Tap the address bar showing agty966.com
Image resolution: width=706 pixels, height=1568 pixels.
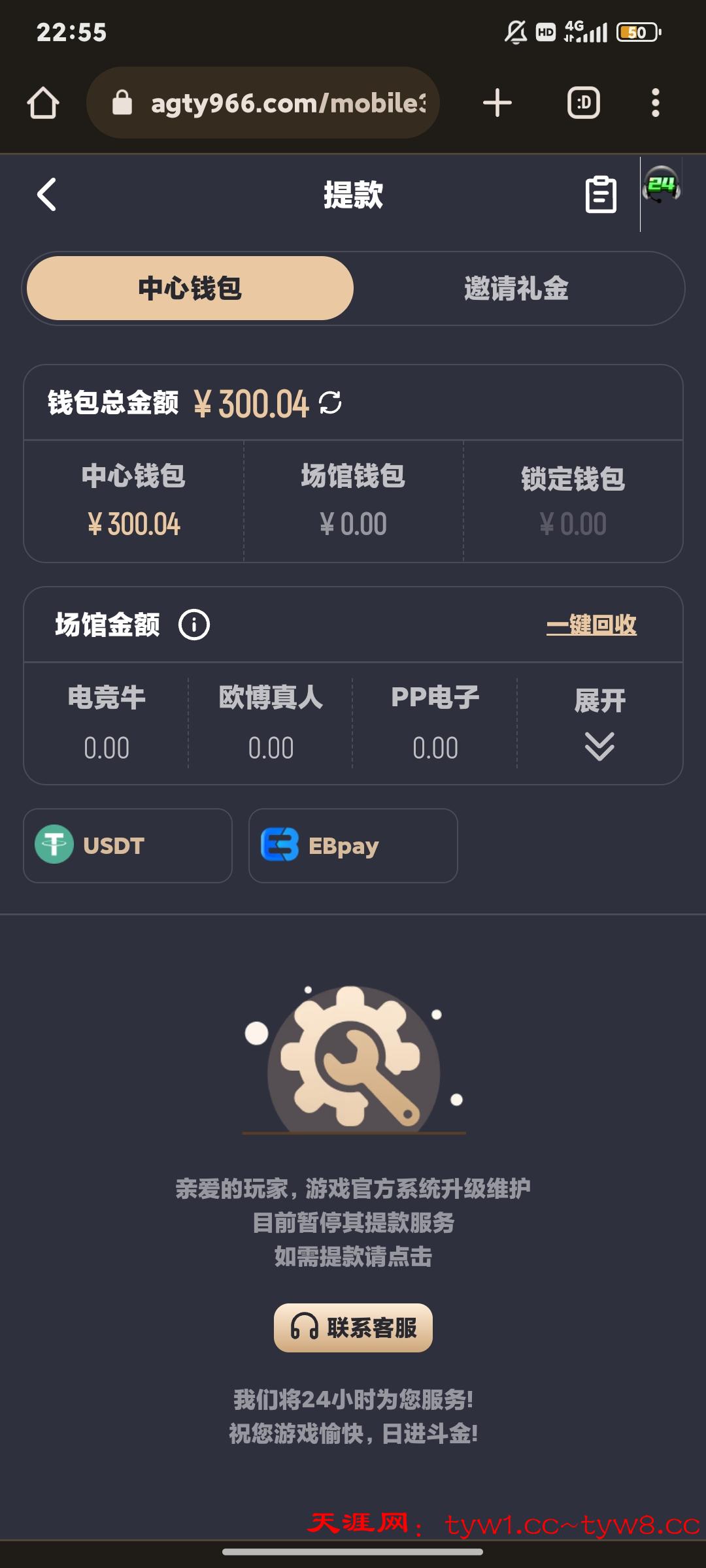pyautogui.click(x=281, y=103)
